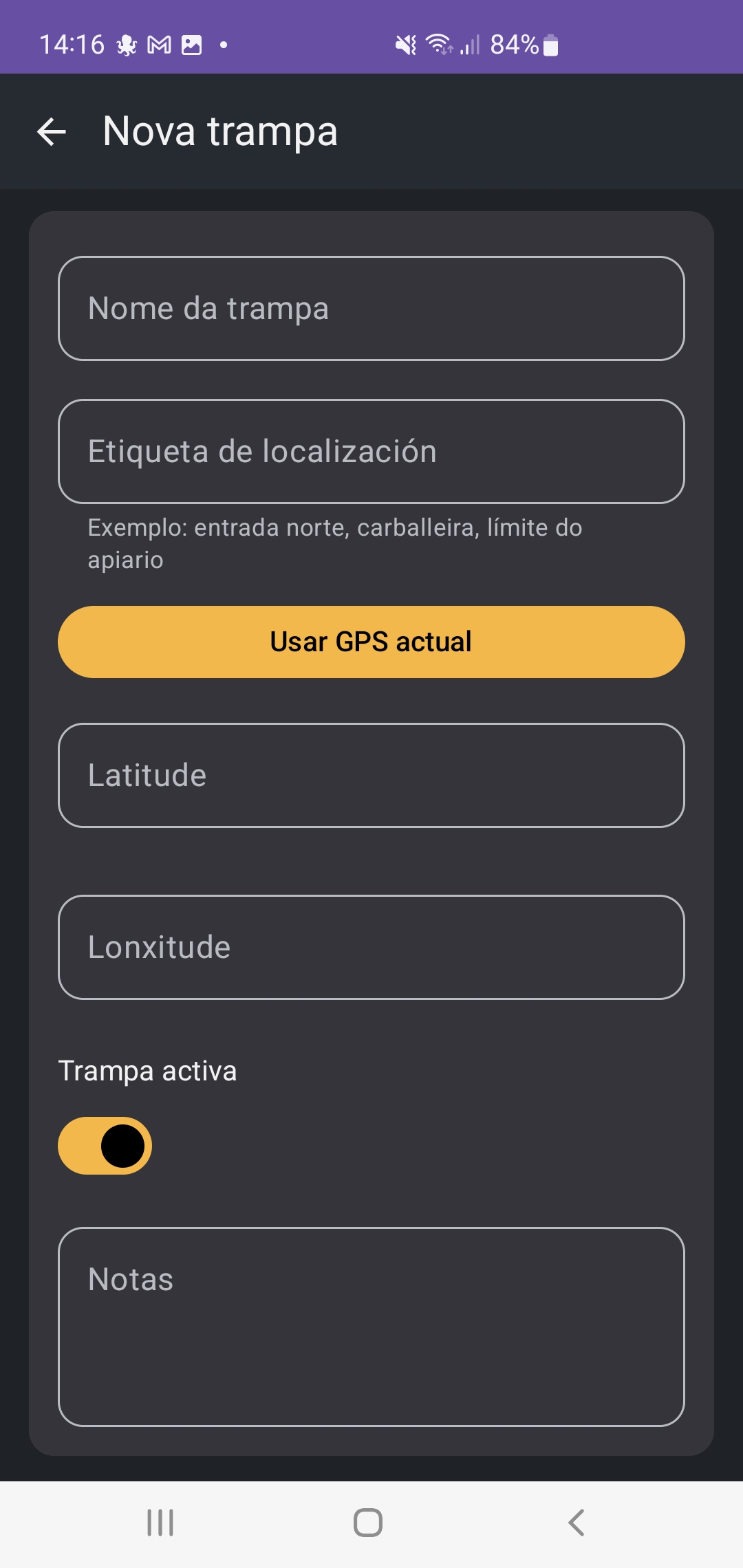Tap the mobile signal strength indicator
The width and height of the screenshot is (743, 1568).
coord(469,44)
